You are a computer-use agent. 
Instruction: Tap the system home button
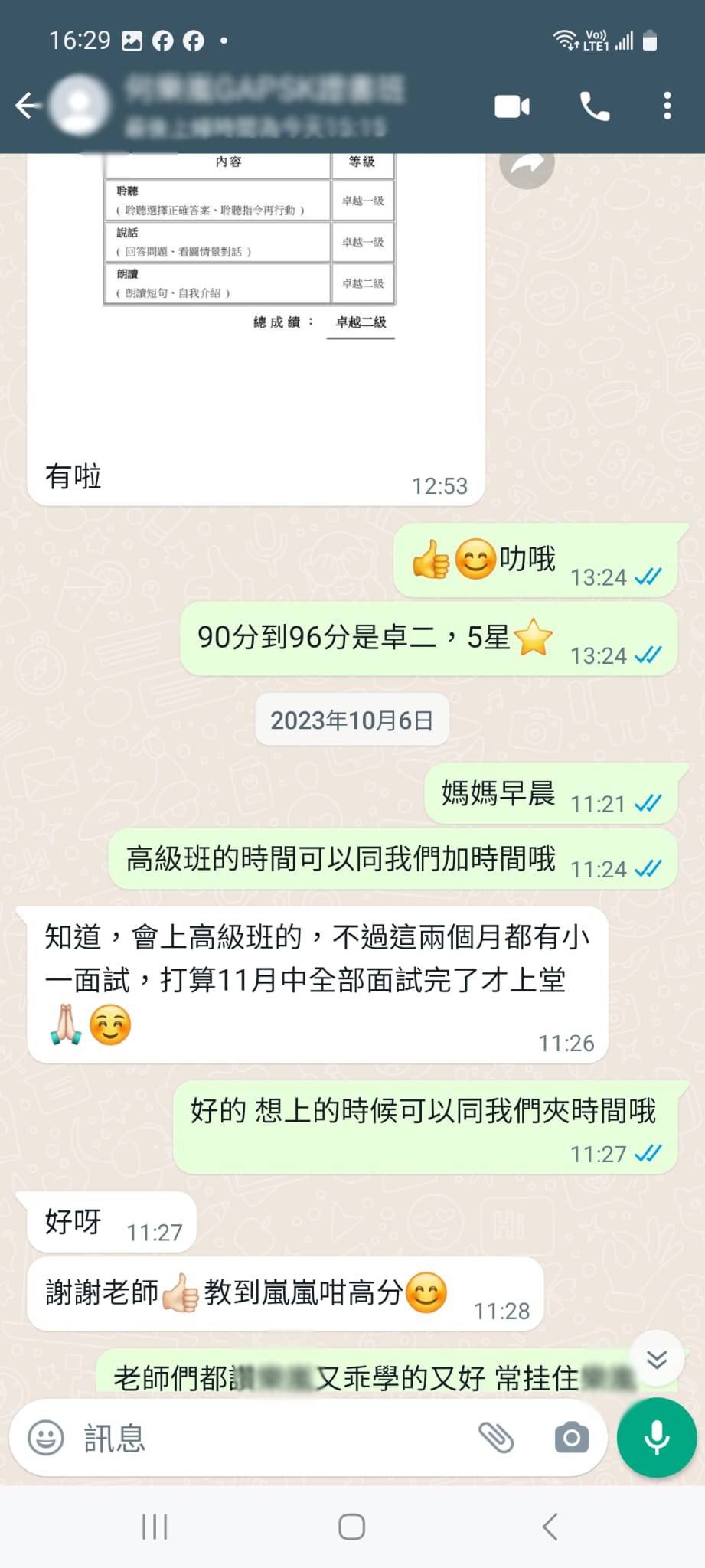pyautogui.click(x=351, y=1527)
